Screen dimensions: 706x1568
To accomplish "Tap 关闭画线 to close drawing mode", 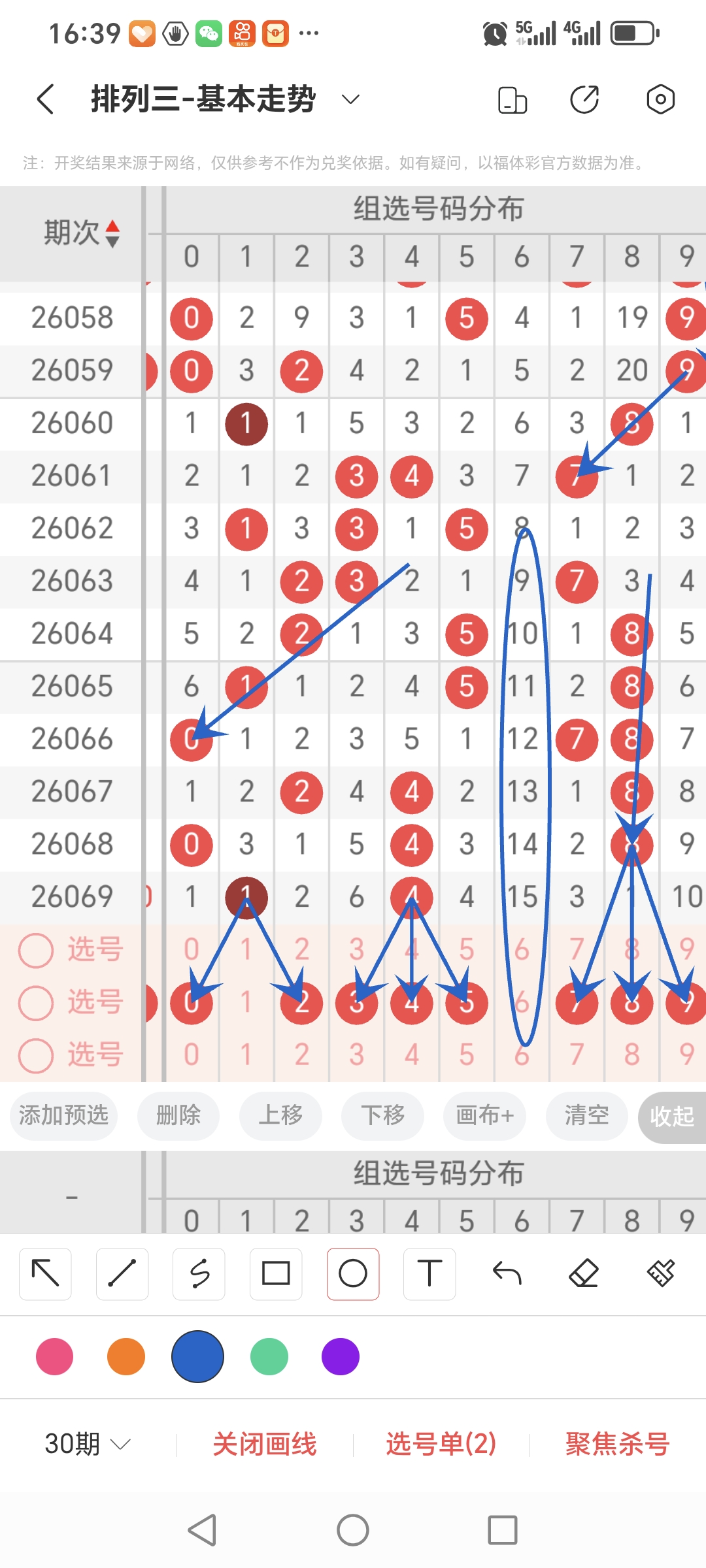I will pos(265,1445).
